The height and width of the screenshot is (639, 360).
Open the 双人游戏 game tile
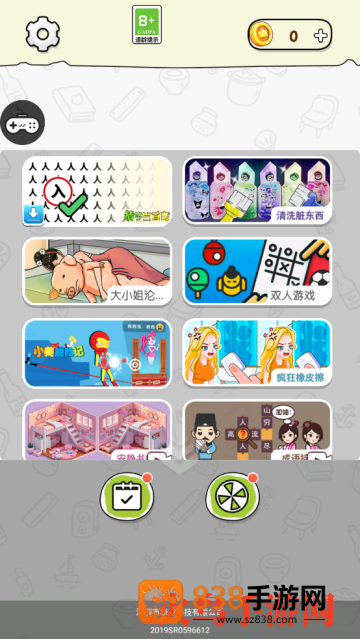coord(257,271)
